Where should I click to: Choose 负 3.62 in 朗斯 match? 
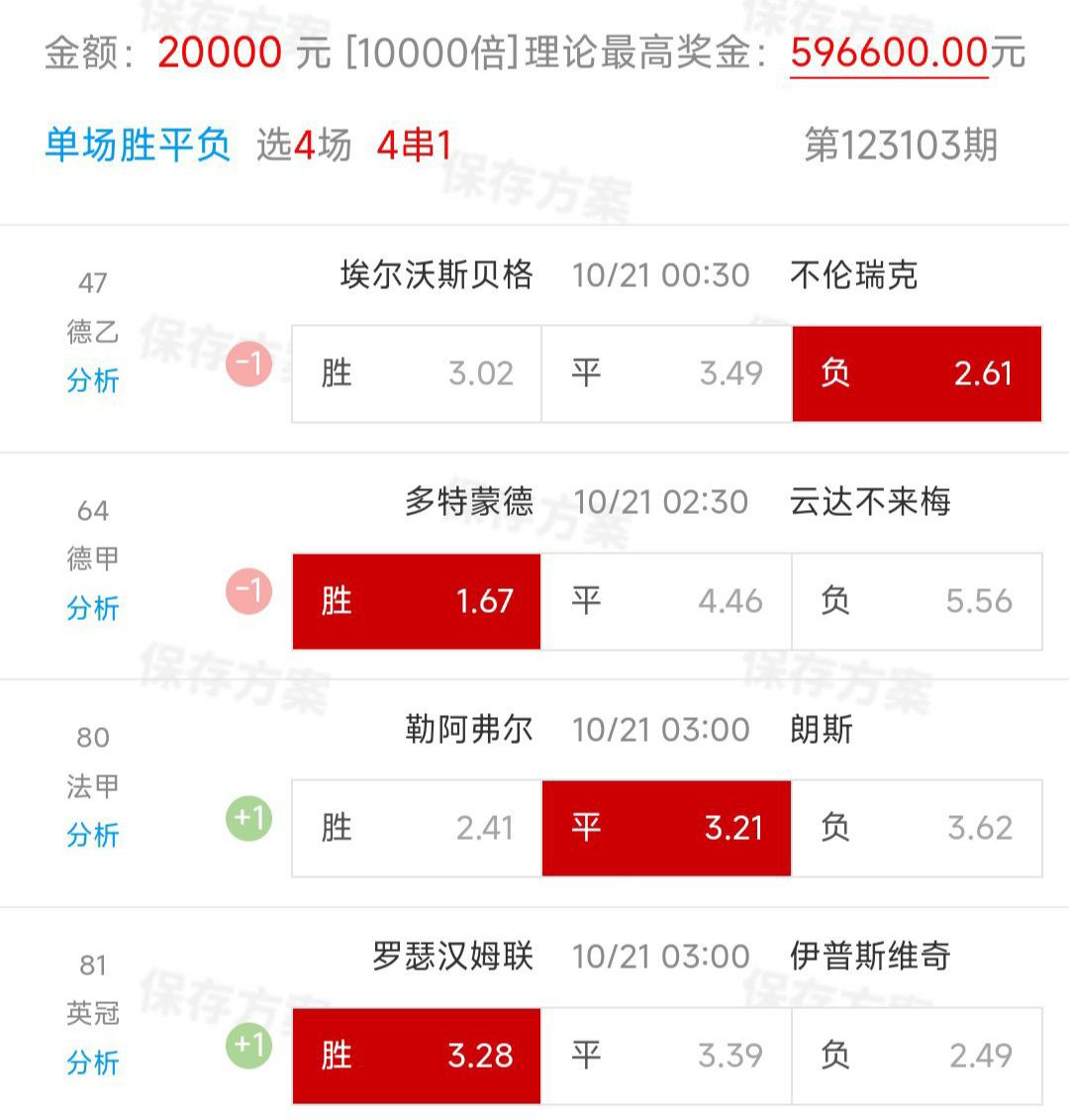pos(917,828)
